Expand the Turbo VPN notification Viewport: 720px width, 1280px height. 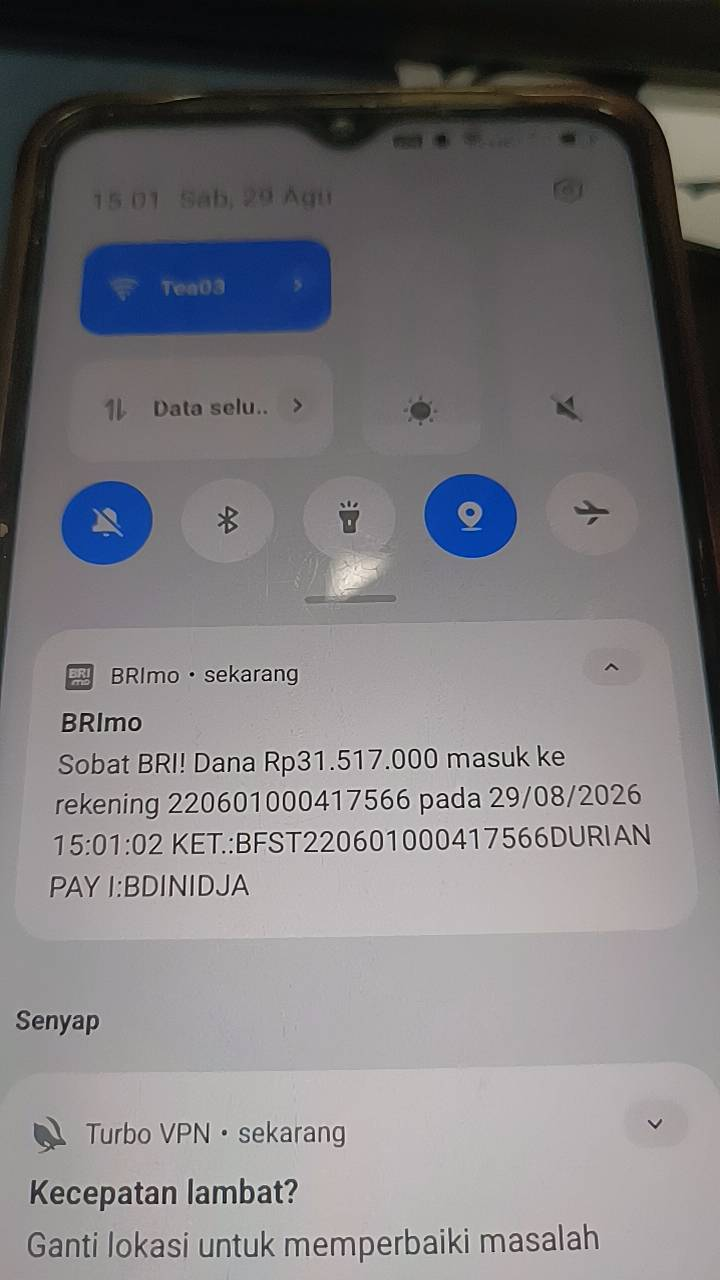[655, 1124]
